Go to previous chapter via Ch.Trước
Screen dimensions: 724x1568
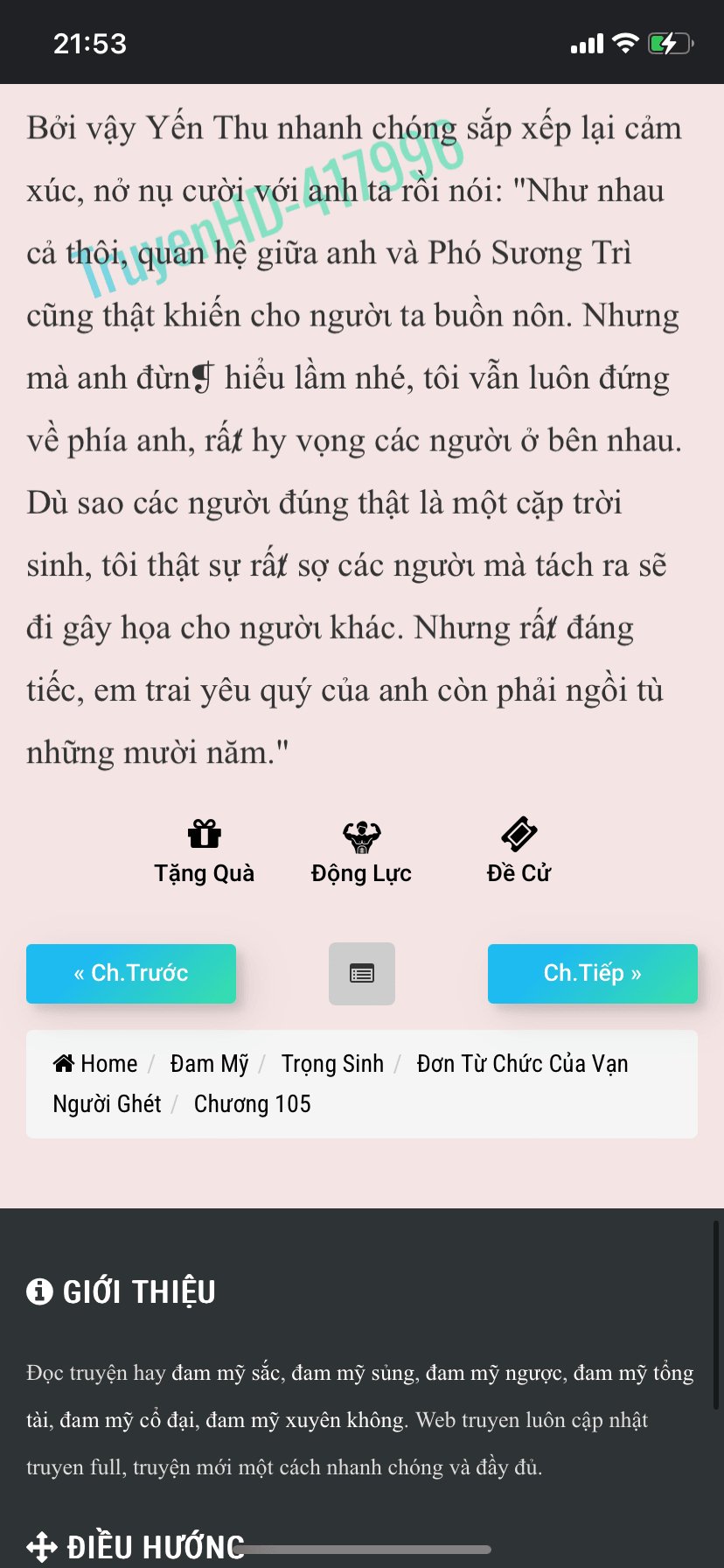coord(131,973)
